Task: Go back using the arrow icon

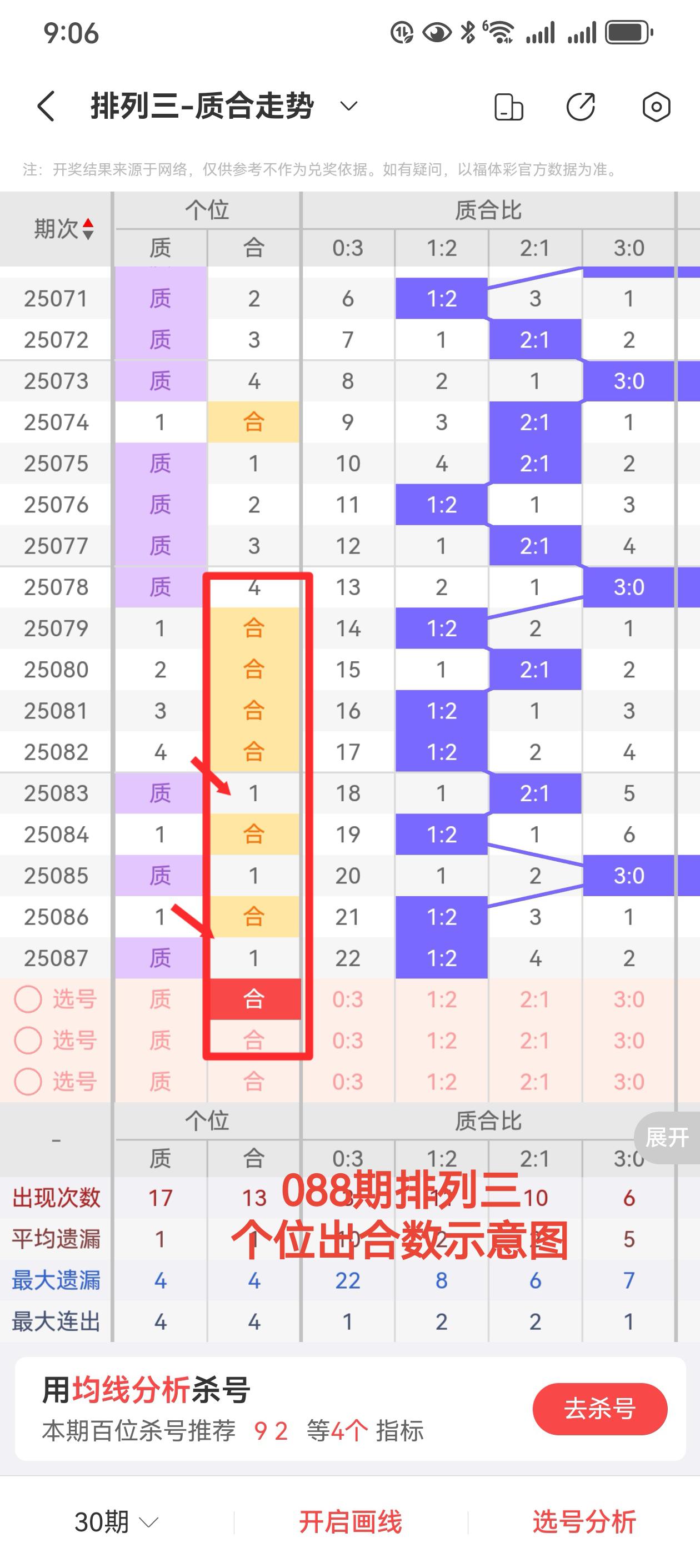Action: pos(46,107)
